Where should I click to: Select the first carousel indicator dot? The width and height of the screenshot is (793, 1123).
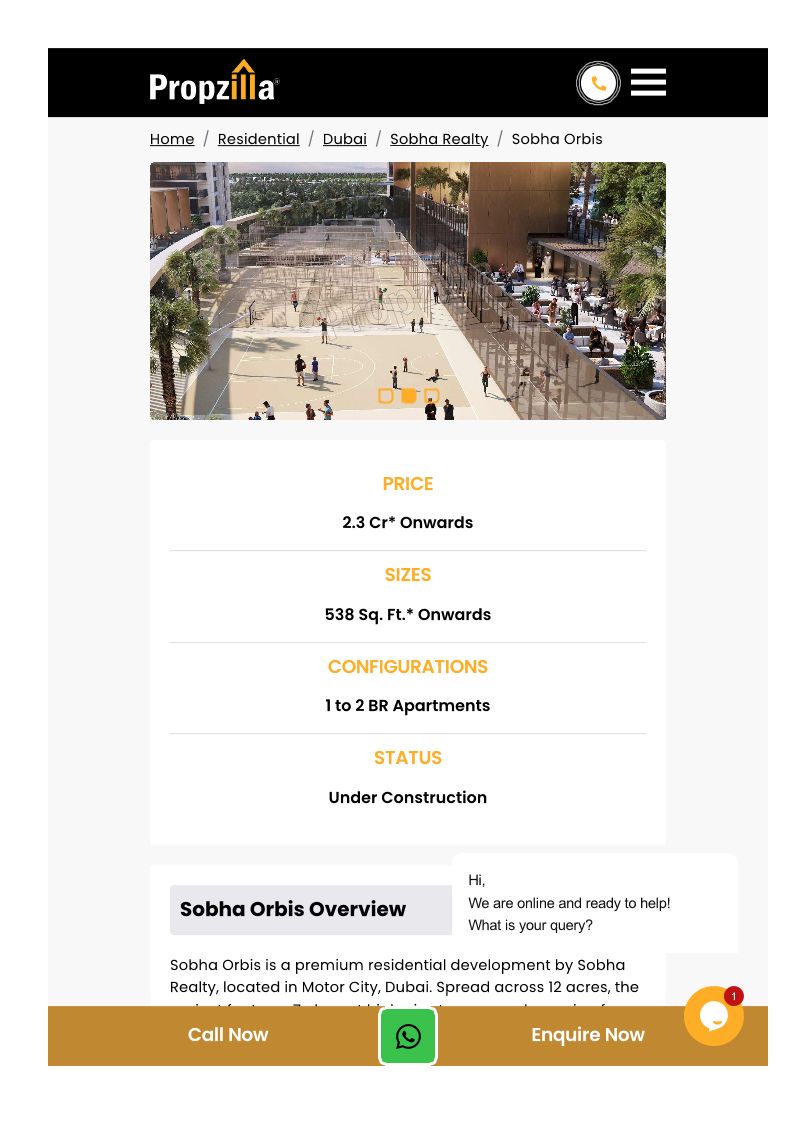tap(385, 396)
